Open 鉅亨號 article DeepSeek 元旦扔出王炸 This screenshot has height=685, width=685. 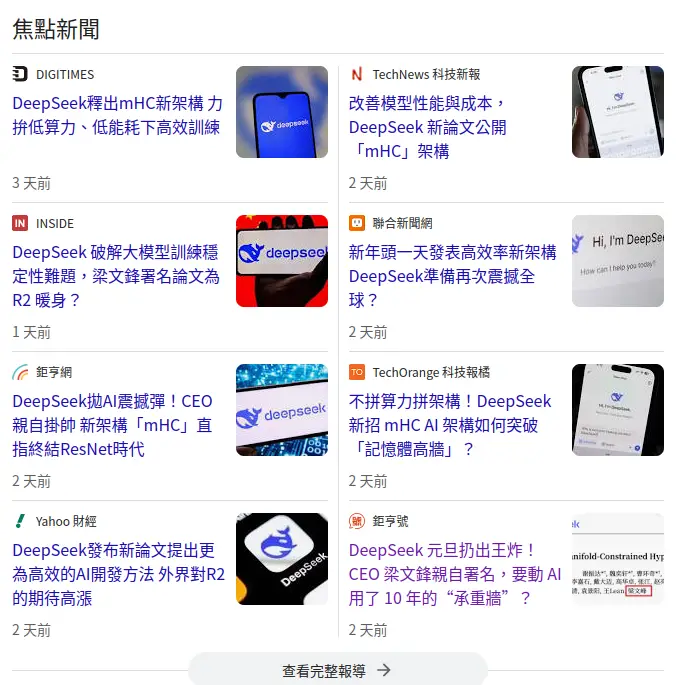click(x=454, y=574)
